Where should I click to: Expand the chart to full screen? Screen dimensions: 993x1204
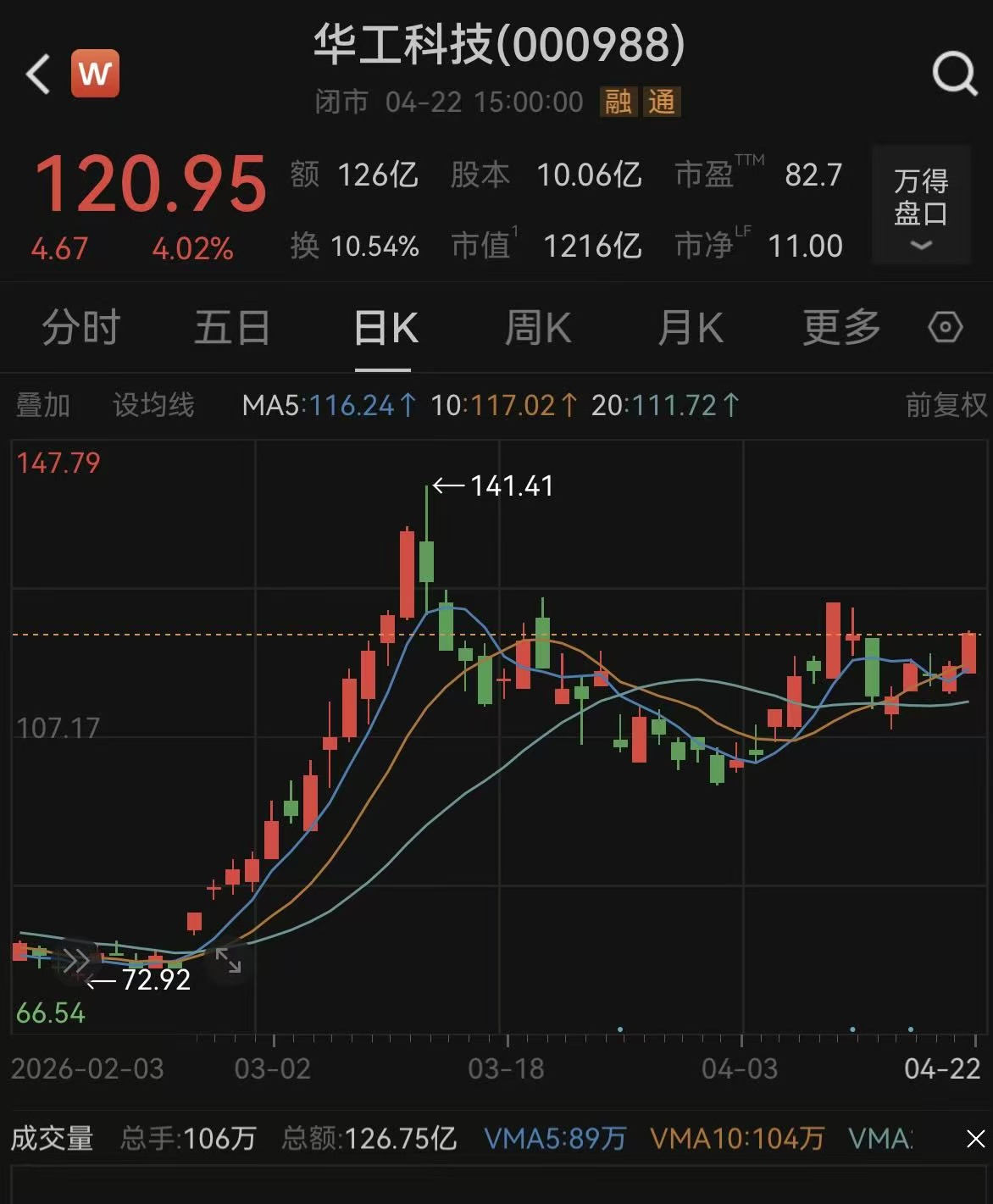pos(228,961)
